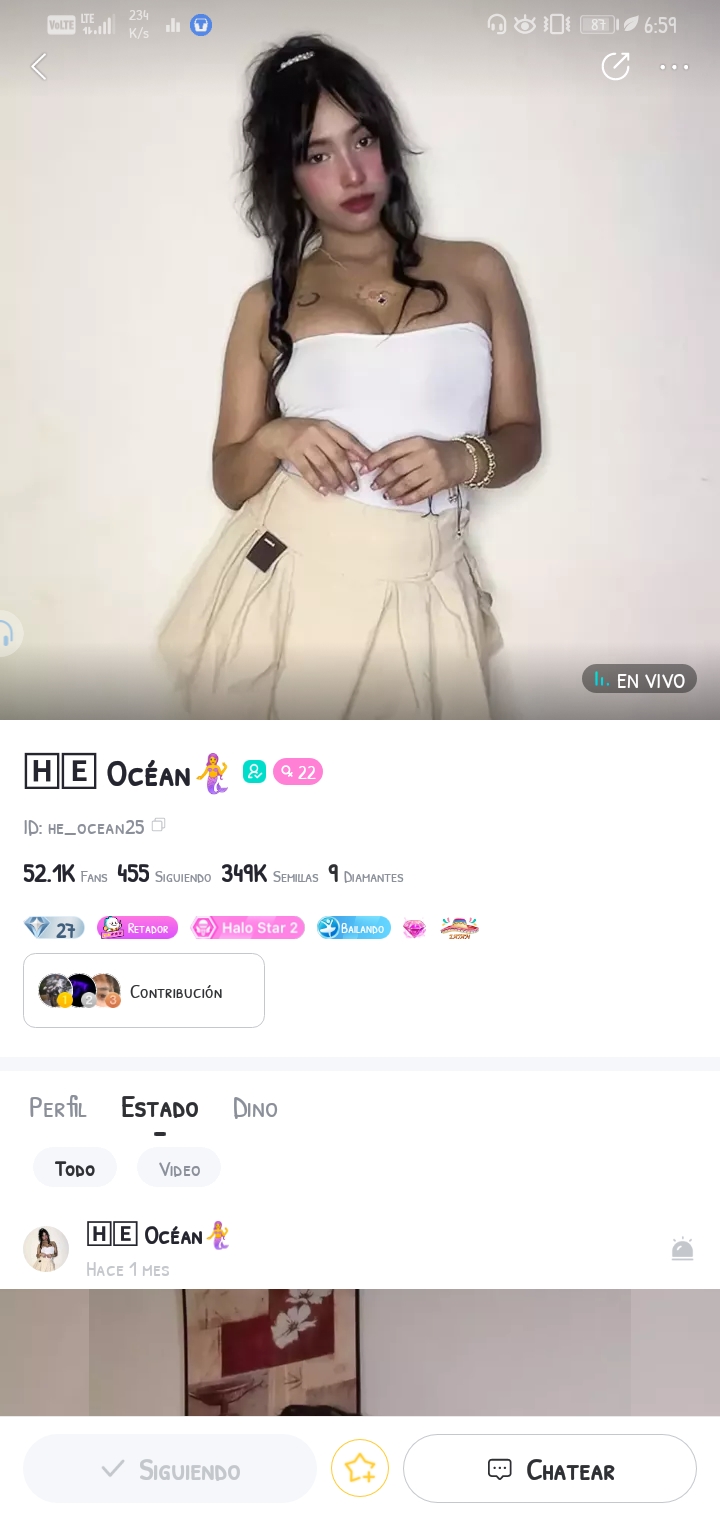Open the three-dot overflow menu

pos(674,67)
